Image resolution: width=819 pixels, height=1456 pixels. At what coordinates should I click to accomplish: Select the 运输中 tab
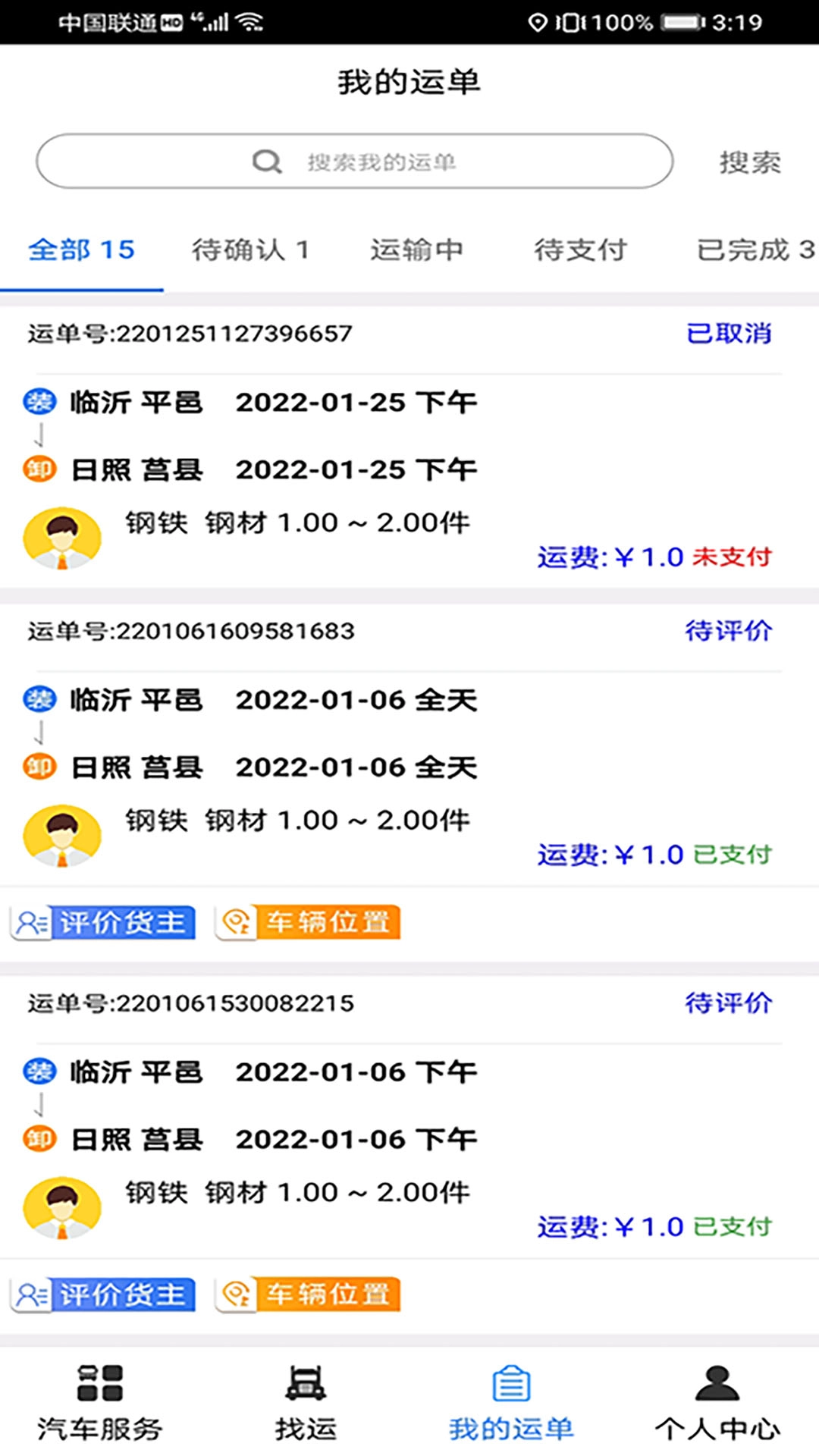point(419,250)
